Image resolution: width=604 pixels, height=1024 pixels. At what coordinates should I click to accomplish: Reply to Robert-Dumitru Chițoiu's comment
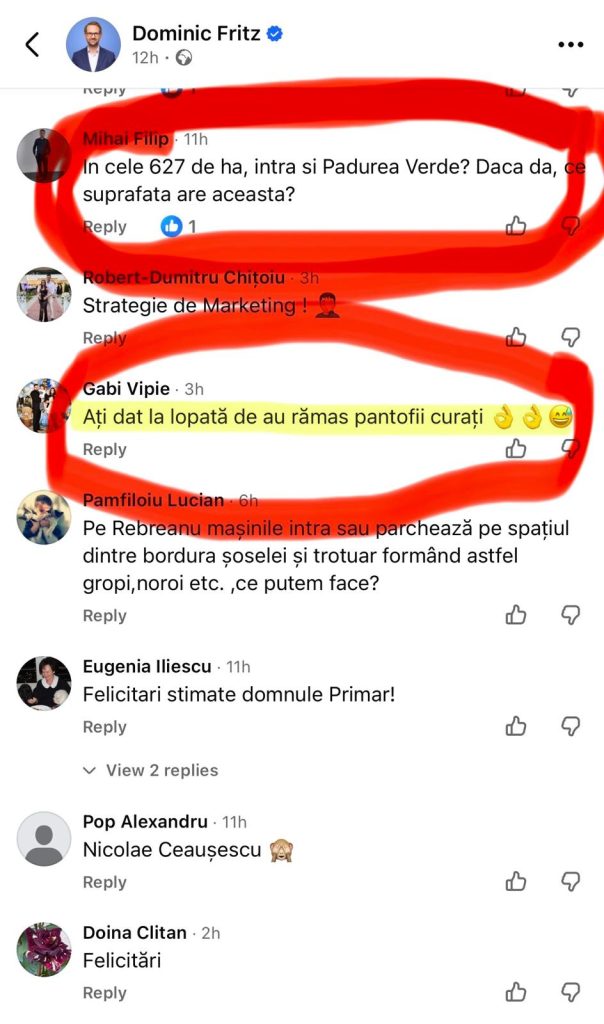coord(104,338)
